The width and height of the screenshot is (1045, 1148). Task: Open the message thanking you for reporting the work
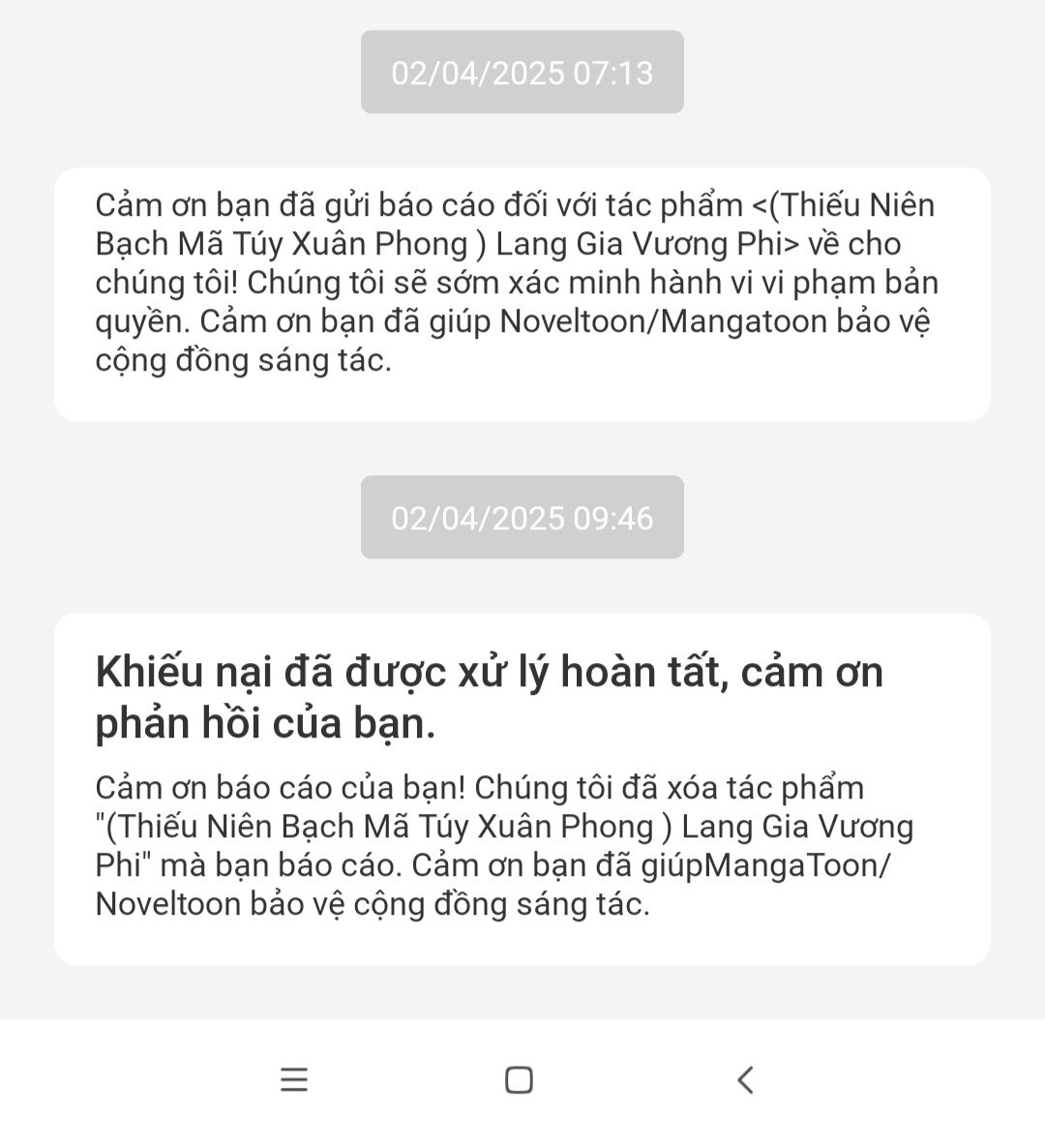pos(522,294)
